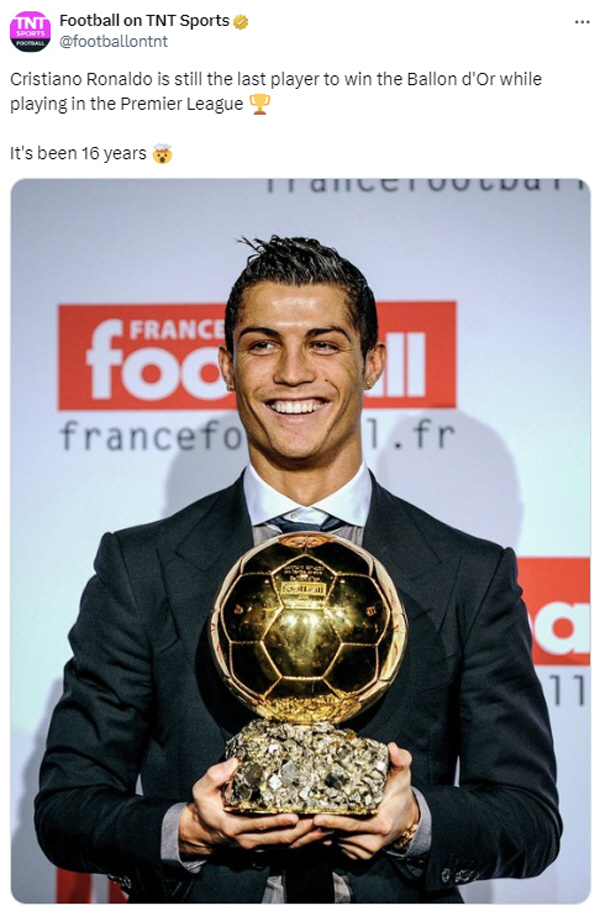View the Ballon d'Or photo full screen
This screenshot has height=916, width=600.
click(300, 540)
